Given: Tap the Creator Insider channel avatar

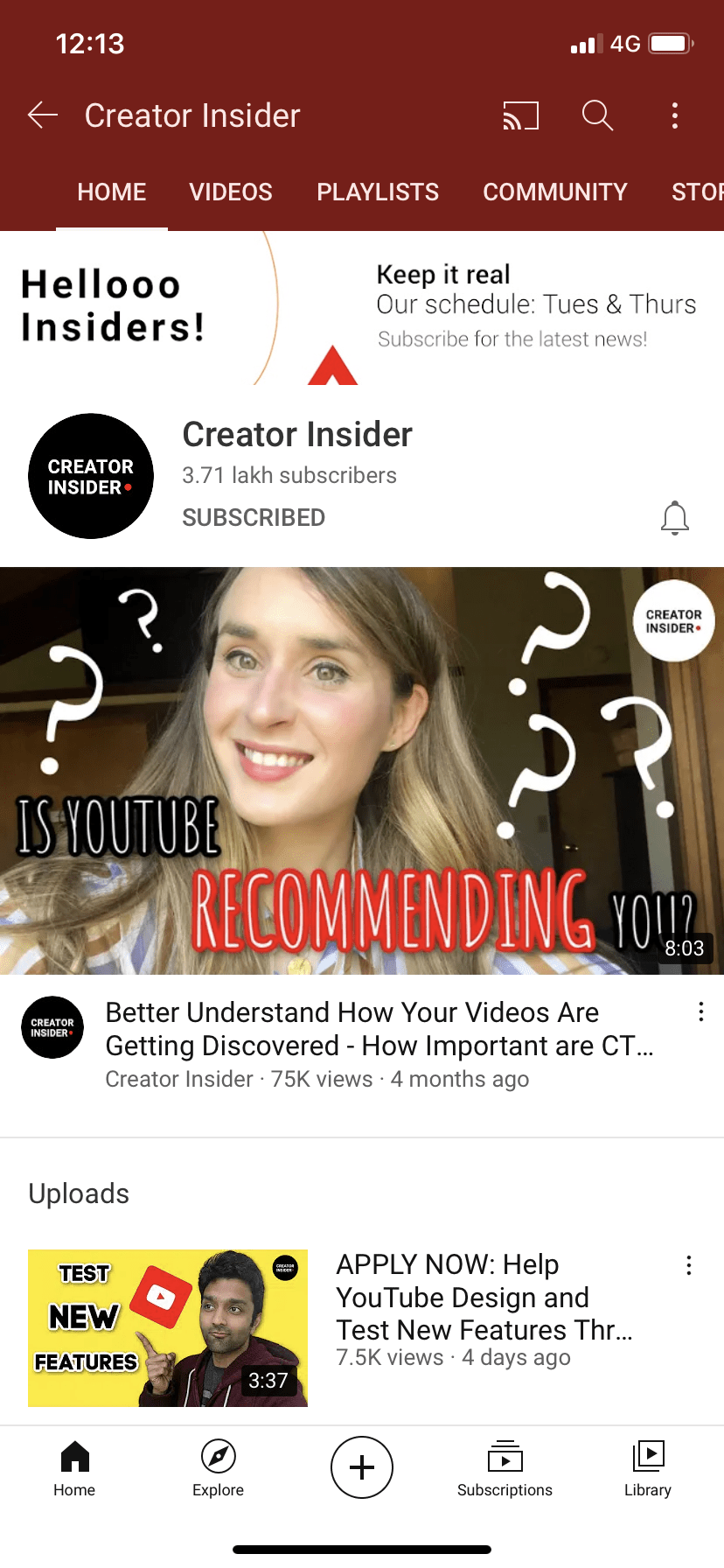Looking at the screenshot, I should (x=90, y=476).
